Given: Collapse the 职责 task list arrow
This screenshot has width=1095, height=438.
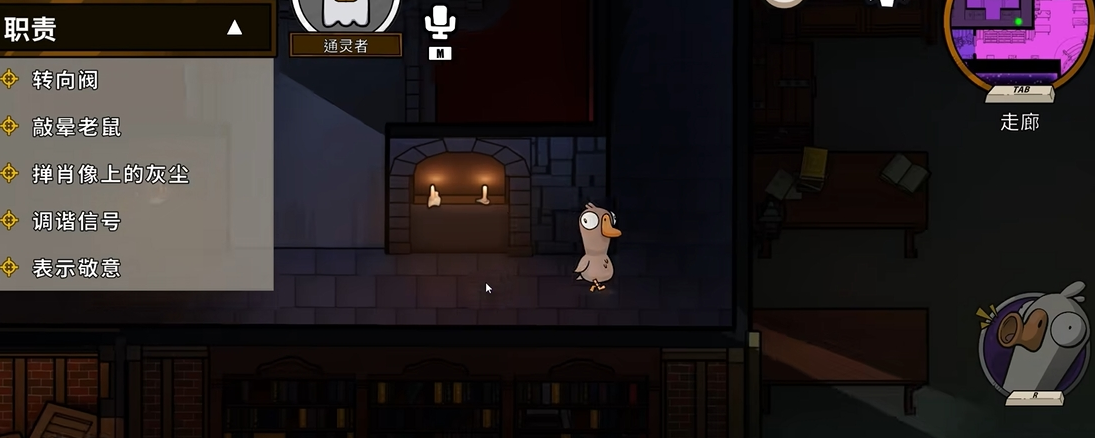Looking at the screenshot, I should (x=234, y=28).
